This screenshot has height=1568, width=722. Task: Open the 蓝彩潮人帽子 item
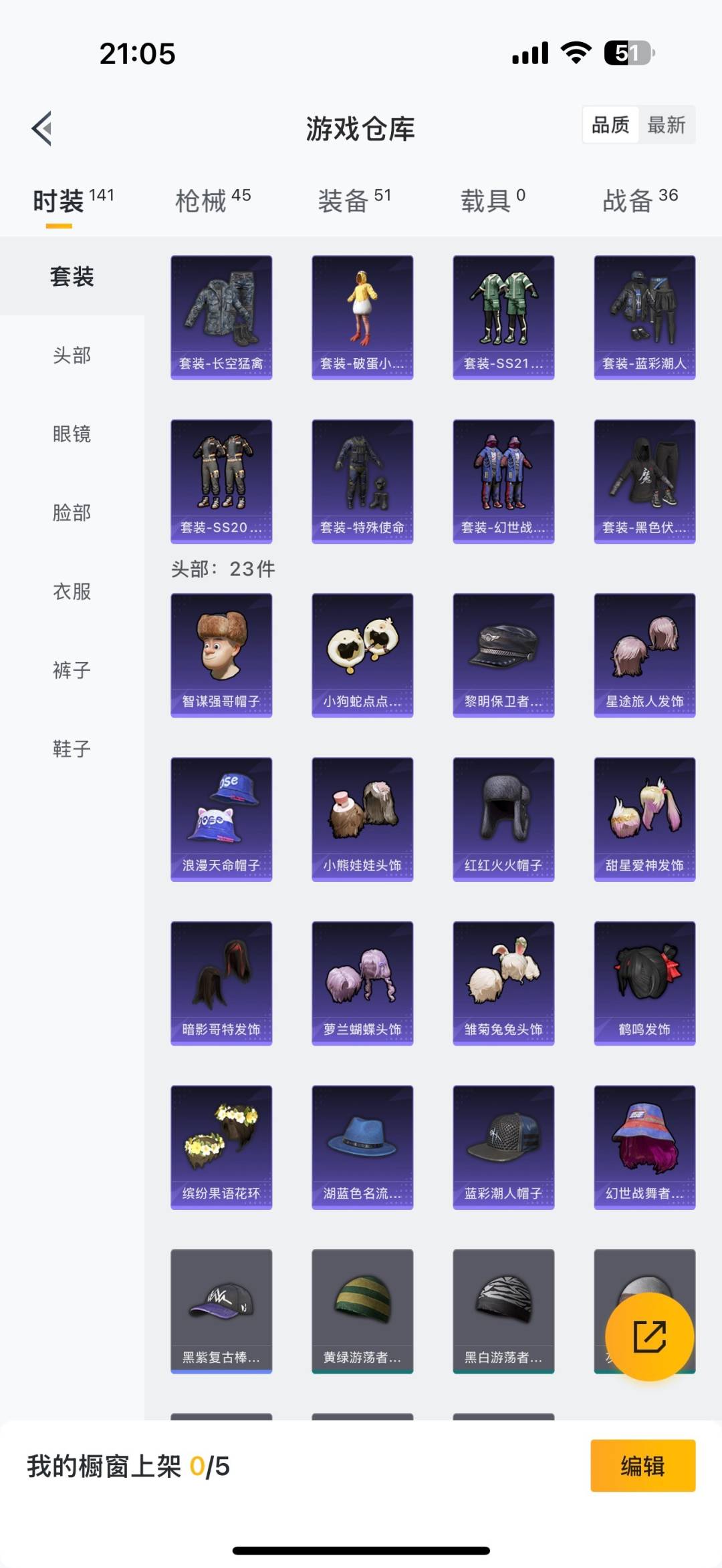click(503, 1146)
